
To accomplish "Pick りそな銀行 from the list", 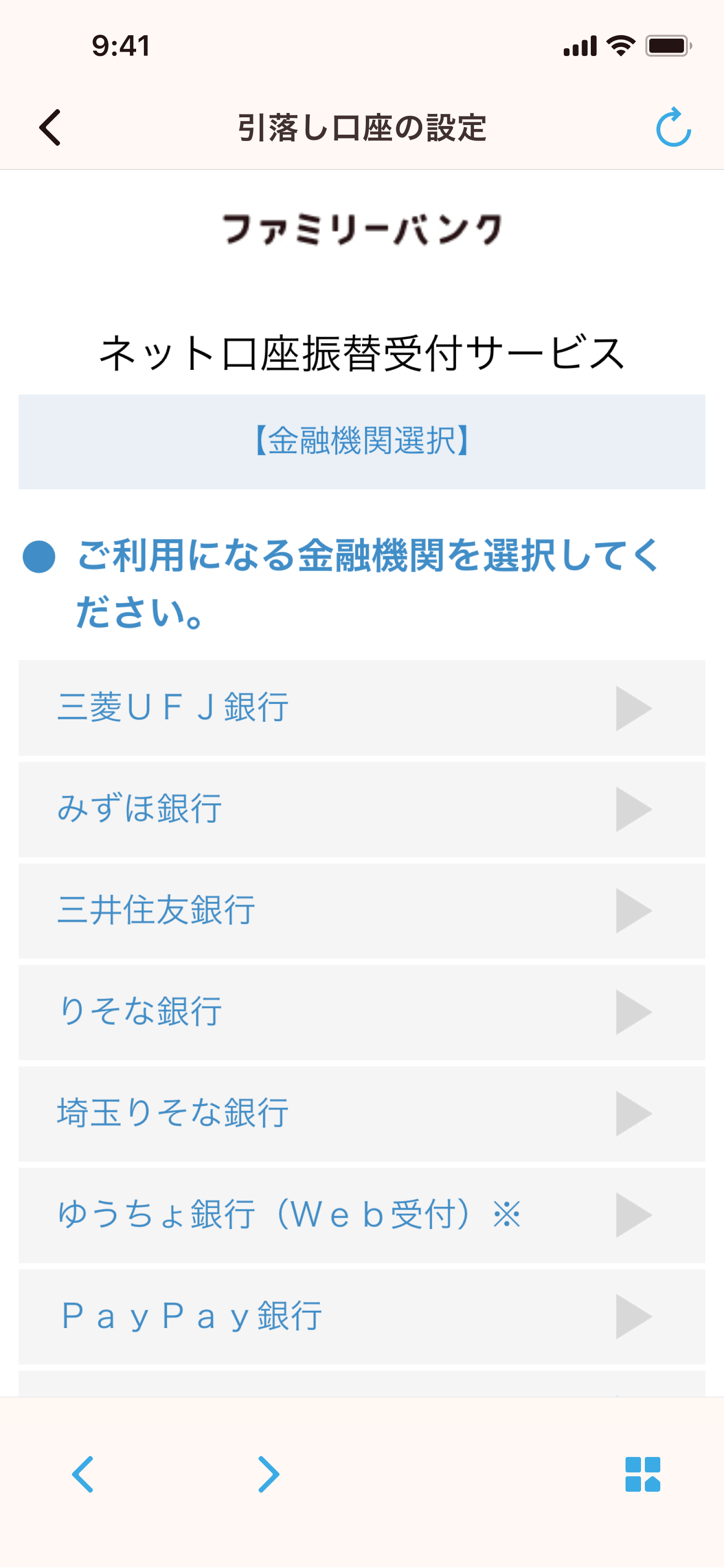I will pyautogui.click(x=362, y=1012).
